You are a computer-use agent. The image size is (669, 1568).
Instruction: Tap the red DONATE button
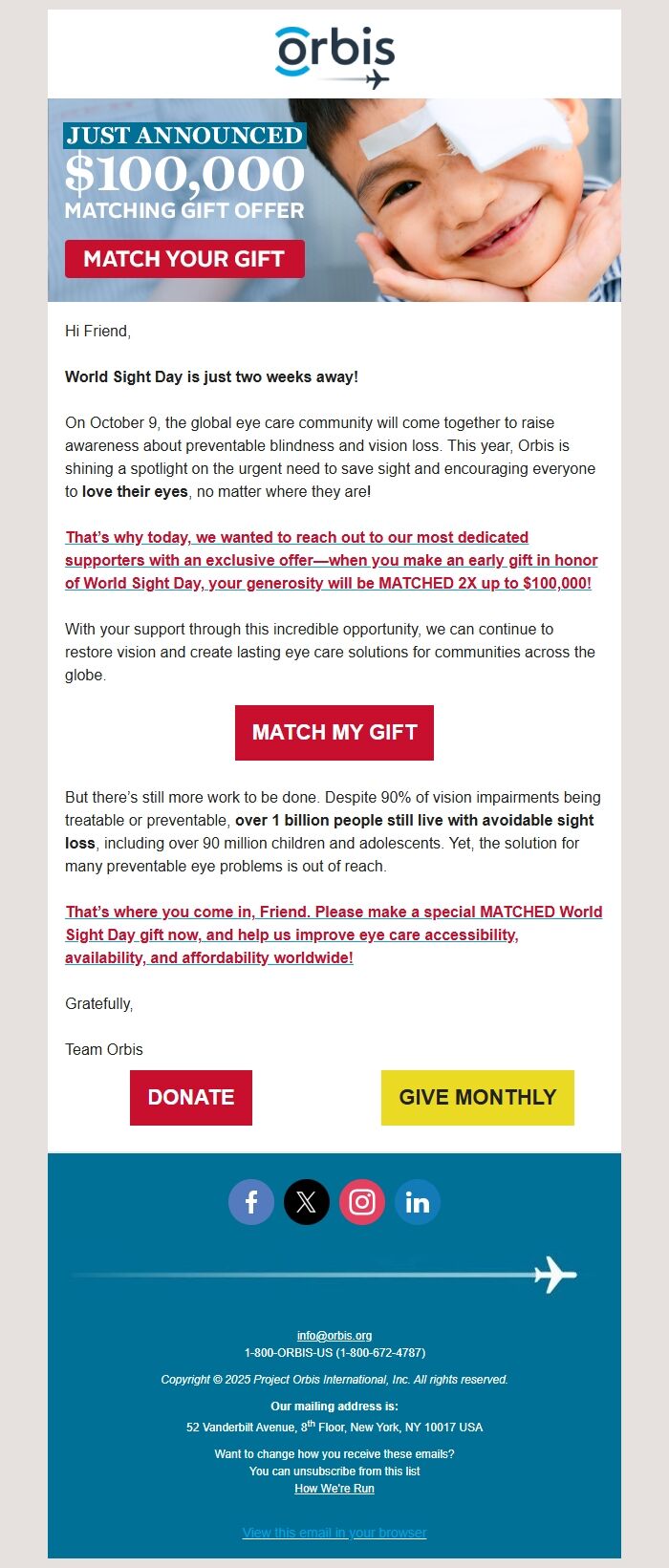191,1097
